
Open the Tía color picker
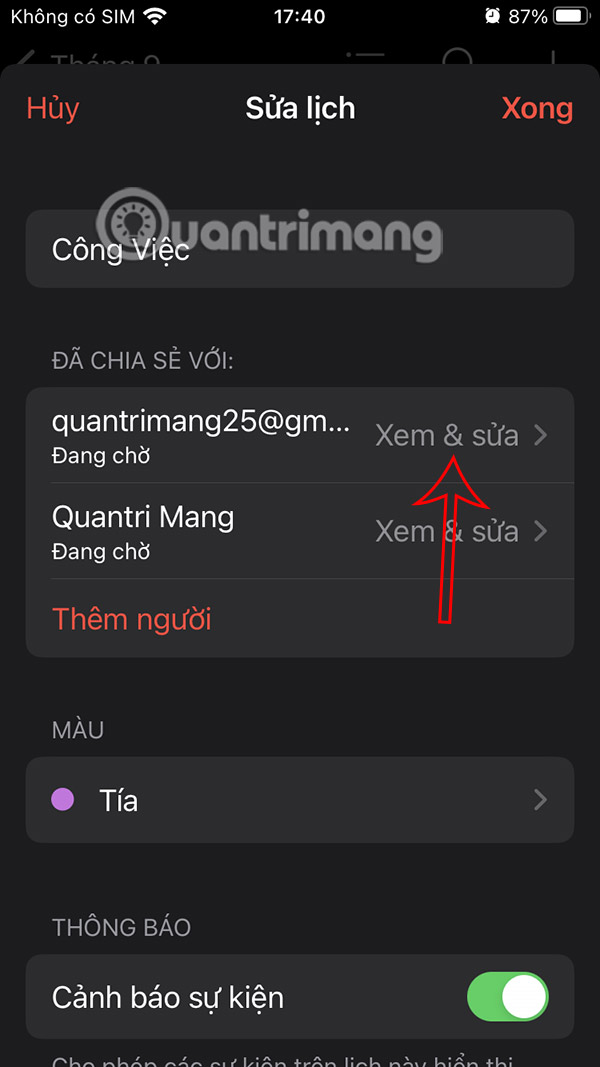click(299, 800)
